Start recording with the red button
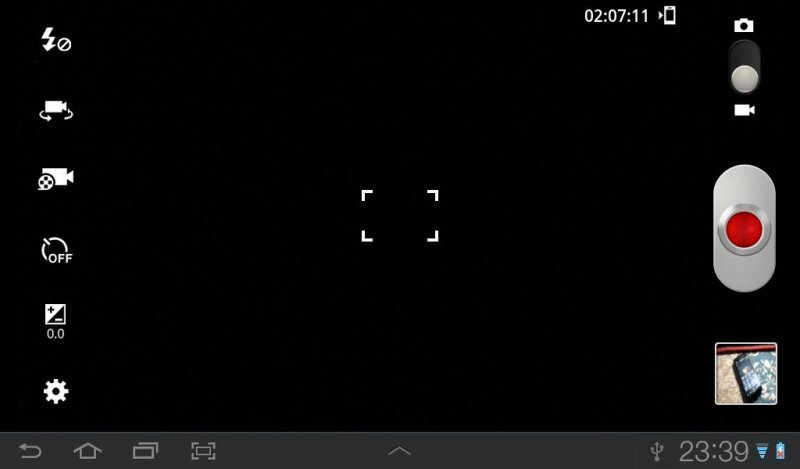This screenshot has height=469, width=800. [x=743, y=230]
